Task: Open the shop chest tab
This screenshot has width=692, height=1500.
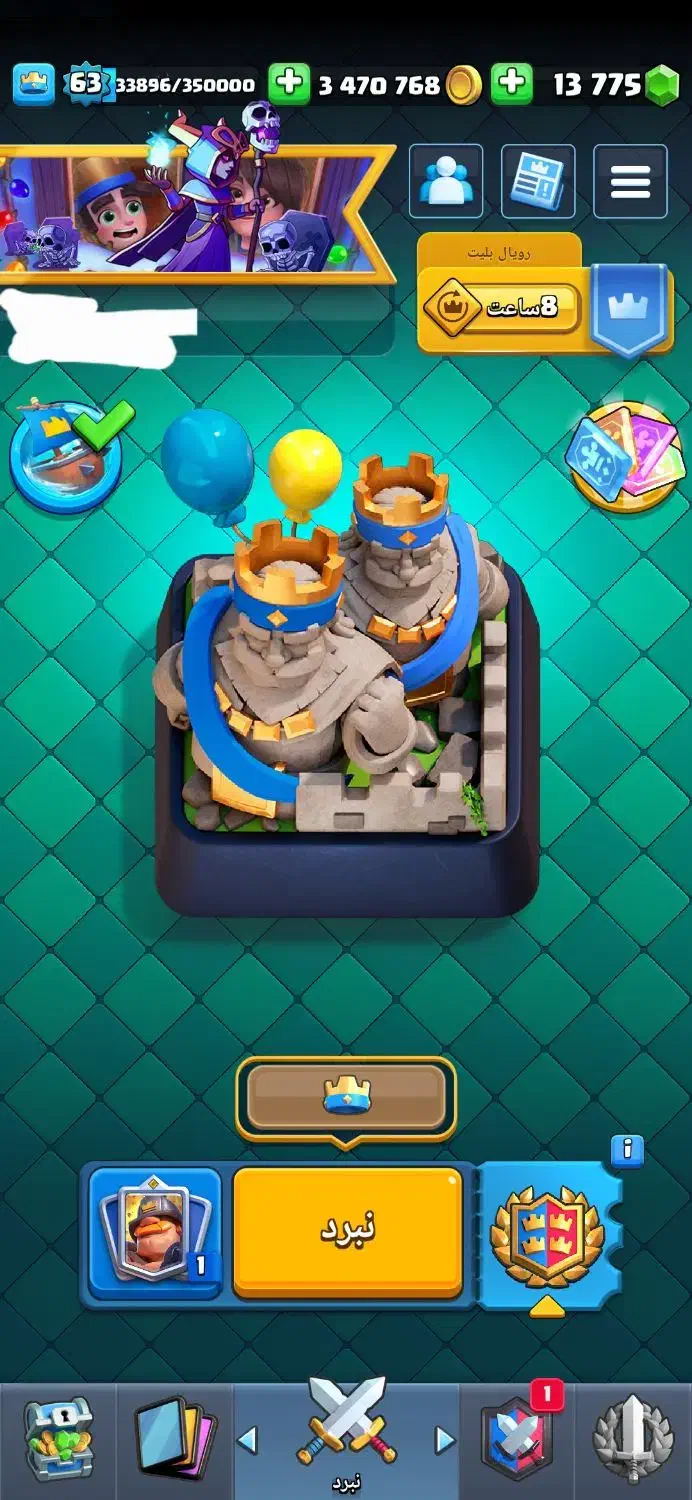Action: tap(58, 1440)
